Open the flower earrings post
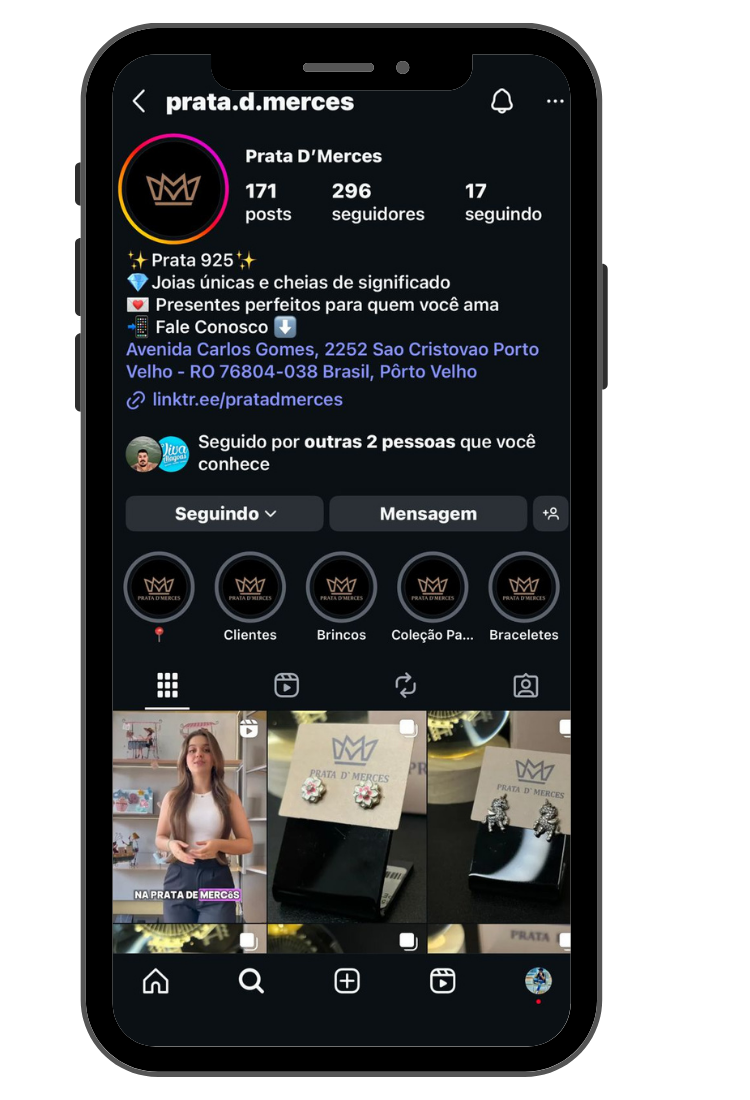 pos(347,816)
